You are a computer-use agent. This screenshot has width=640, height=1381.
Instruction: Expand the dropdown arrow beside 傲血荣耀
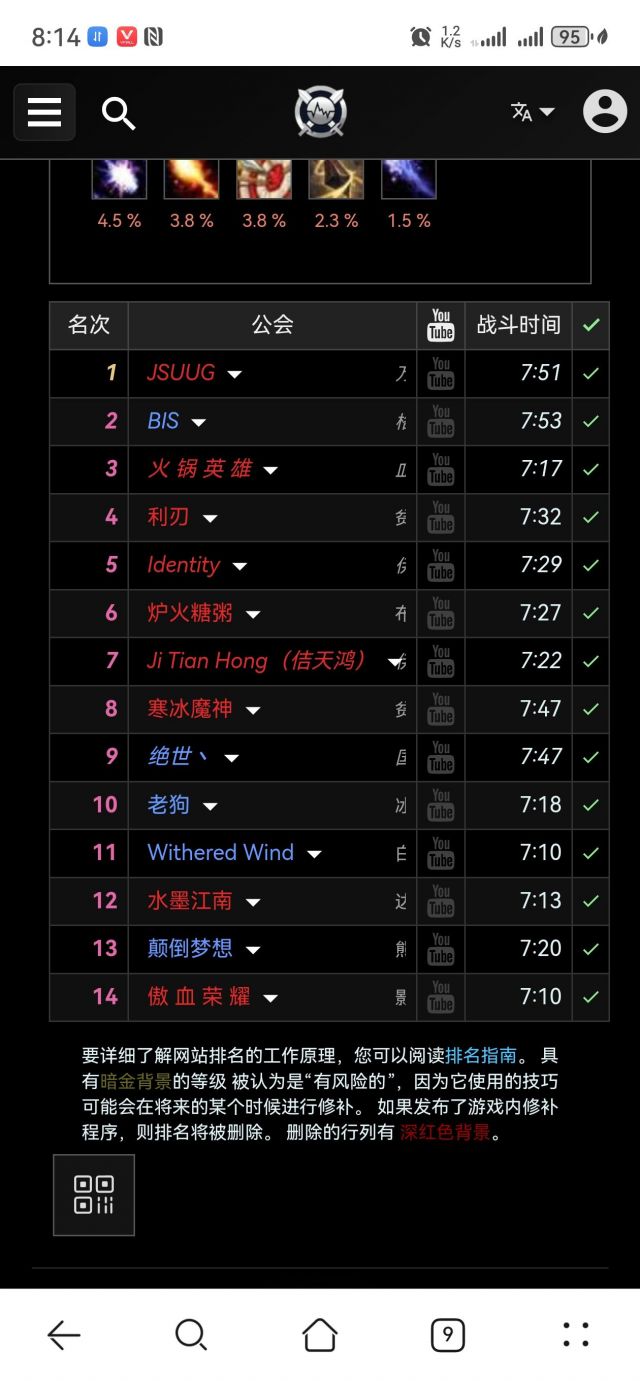[270, 998]
